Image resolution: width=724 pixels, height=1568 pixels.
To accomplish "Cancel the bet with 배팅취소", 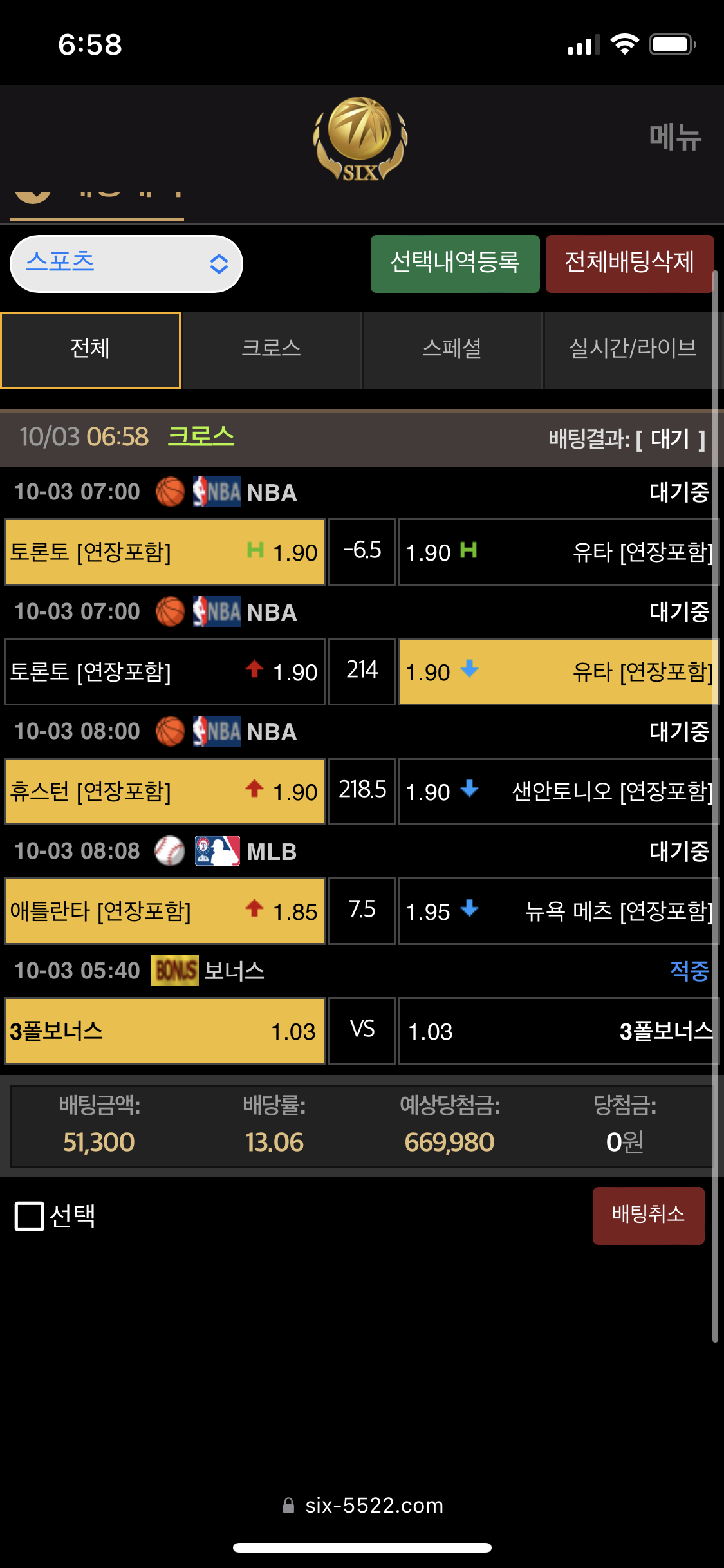I will click(647, 1215).
